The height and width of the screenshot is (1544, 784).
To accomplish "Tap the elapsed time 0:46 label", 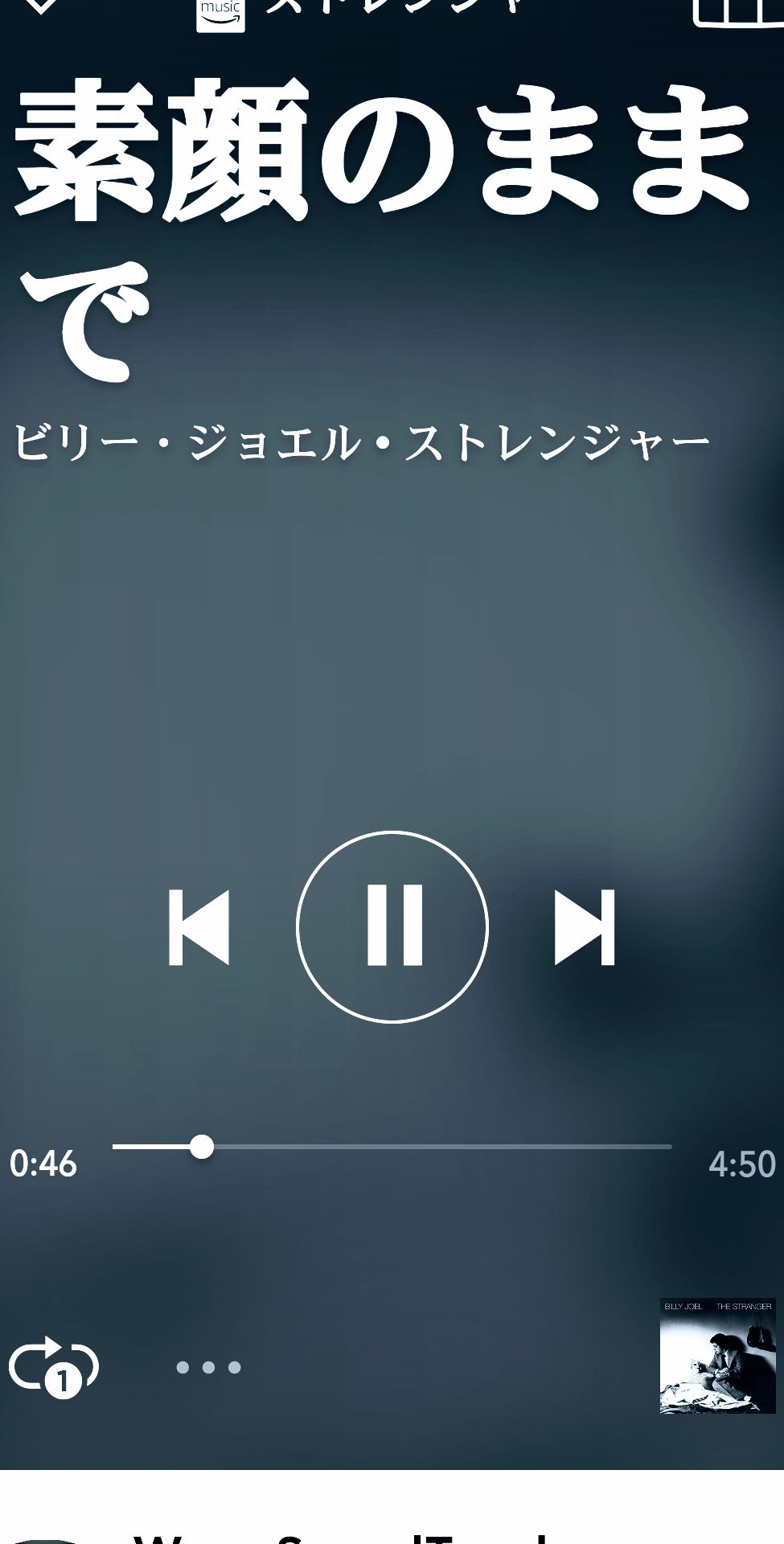I will [x=42, y=1163].
